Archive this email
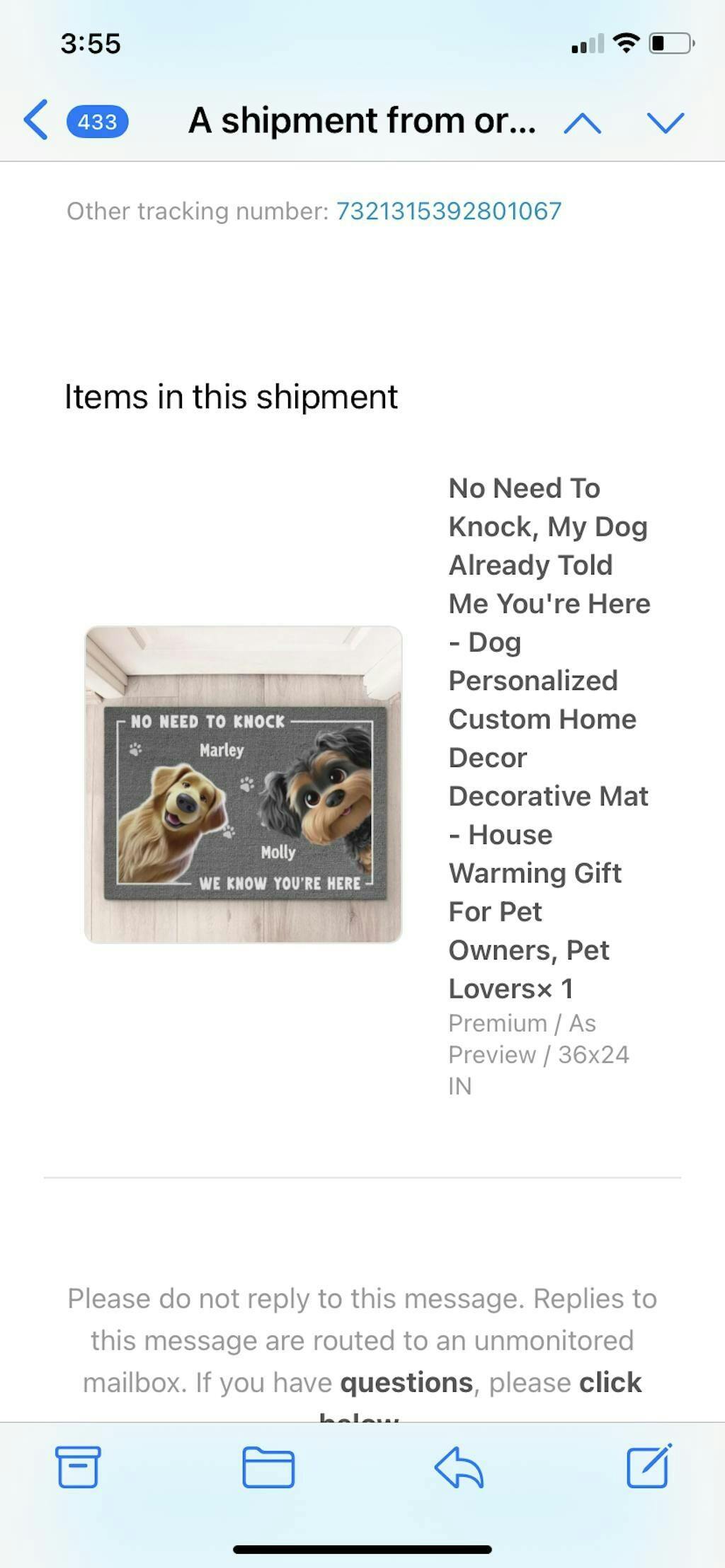Image resolution: width=725 pixels, height=1568 pixels. [78, 1467]
